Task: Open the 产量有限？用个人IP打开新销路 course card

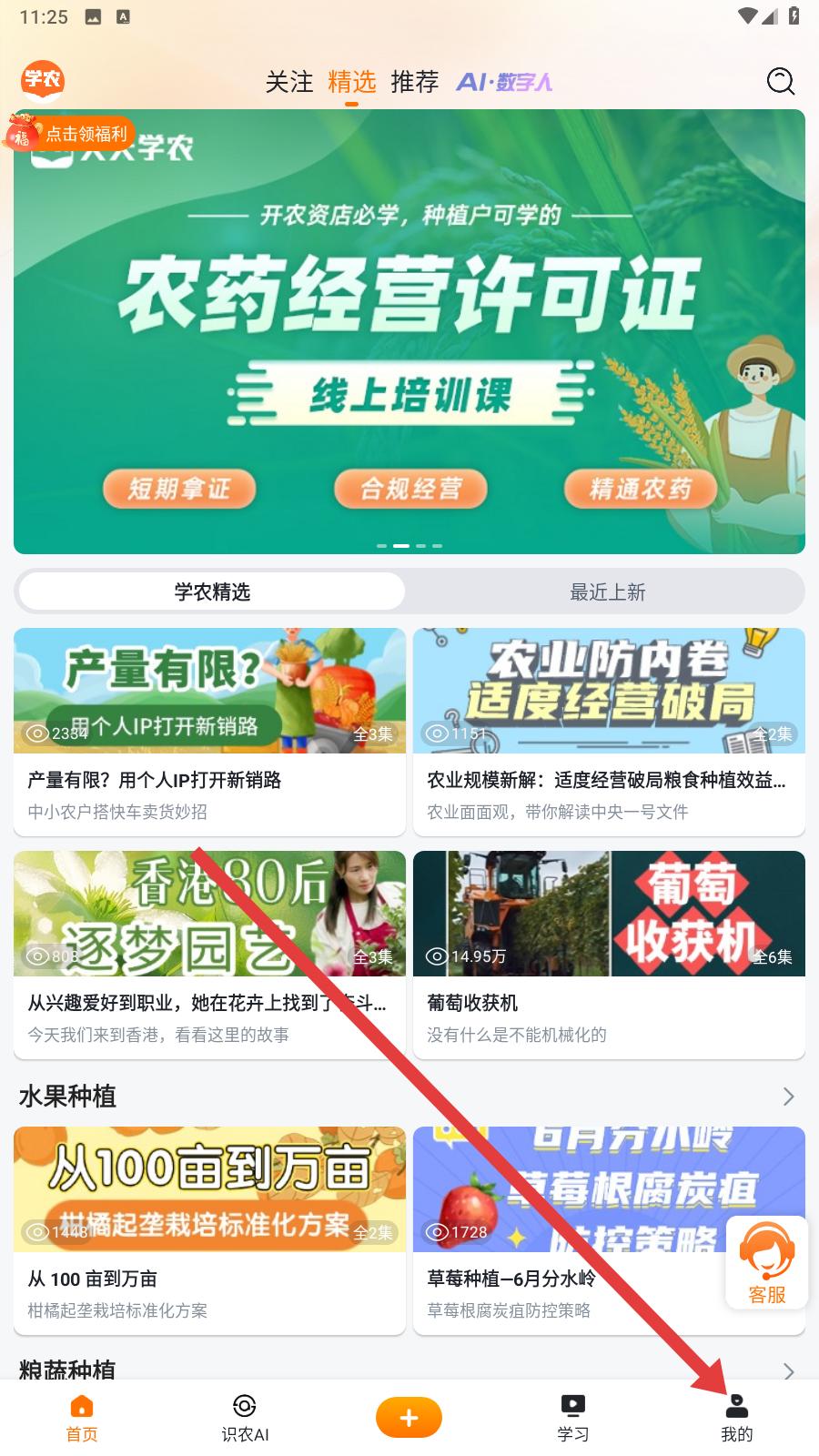Action: point(209,732)
